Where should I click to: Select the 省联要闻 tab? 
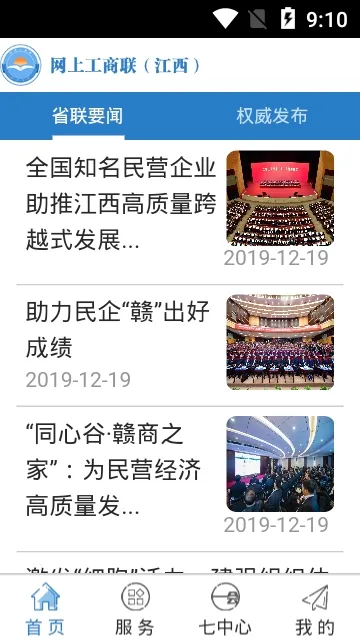(x=87, y=116)
